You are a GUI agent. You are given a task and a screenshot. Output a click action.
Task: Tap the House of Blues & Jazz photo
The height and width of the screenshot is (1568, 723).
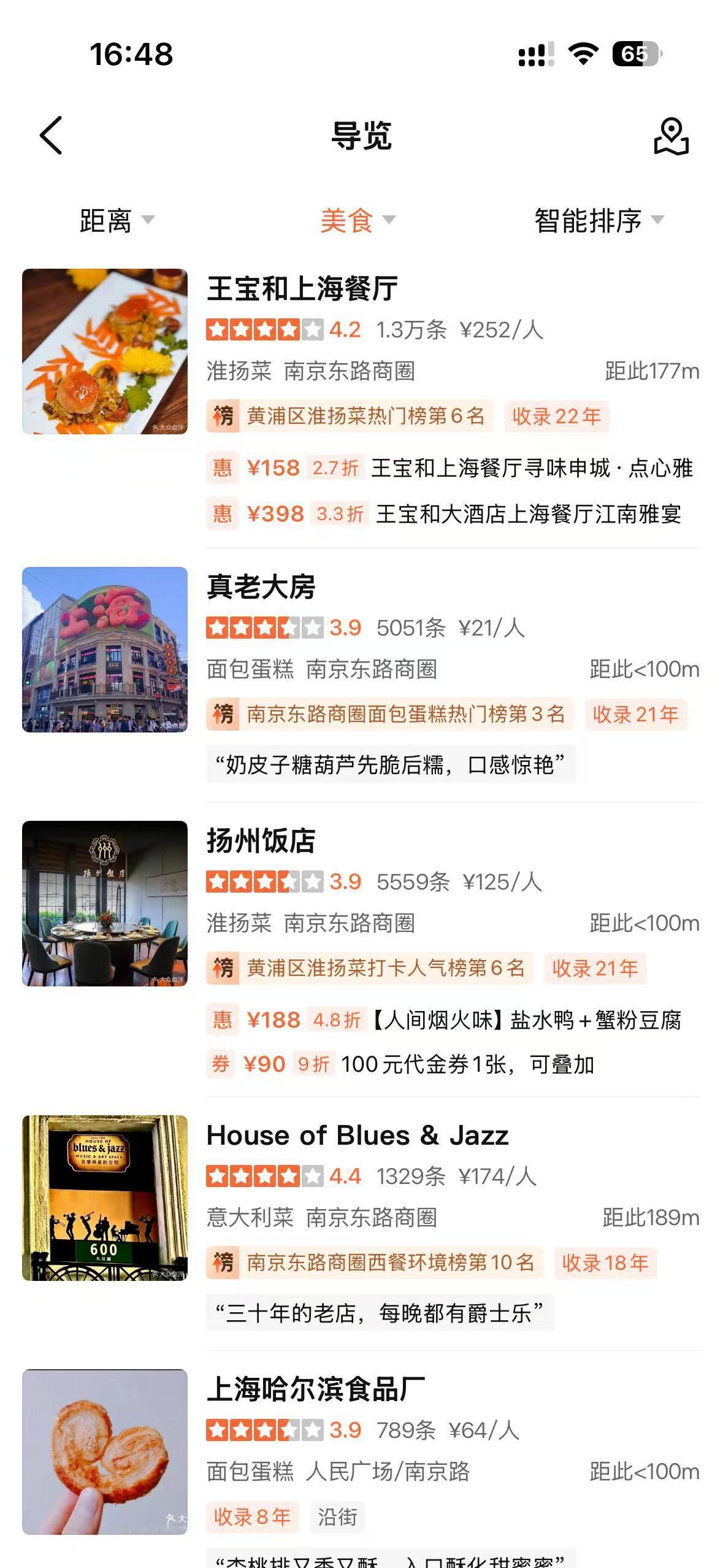[x=105, y=1198]
